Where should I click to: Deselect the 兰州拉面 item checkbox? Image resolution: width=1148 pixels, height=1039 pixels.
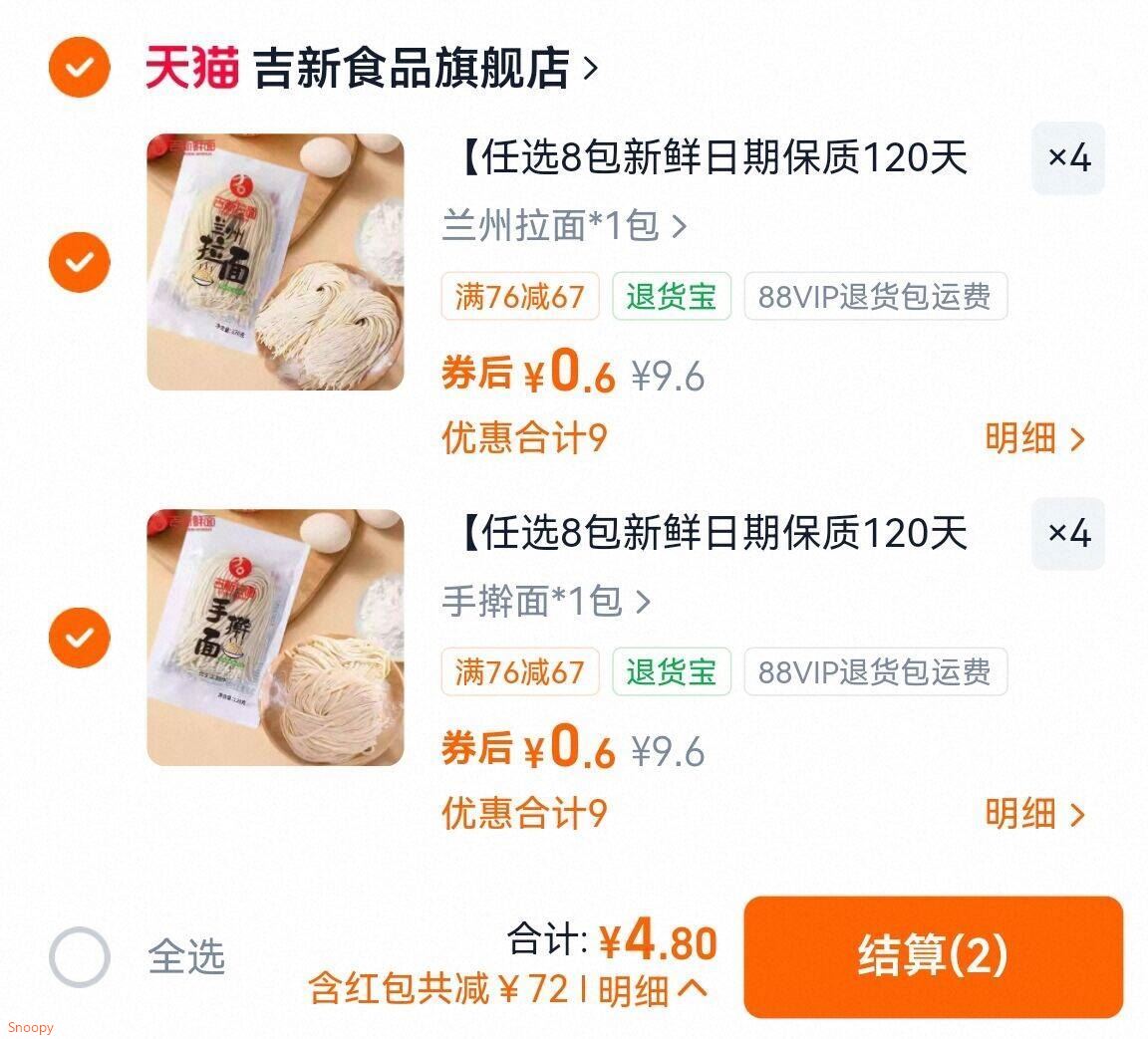(x=79, y=262)
